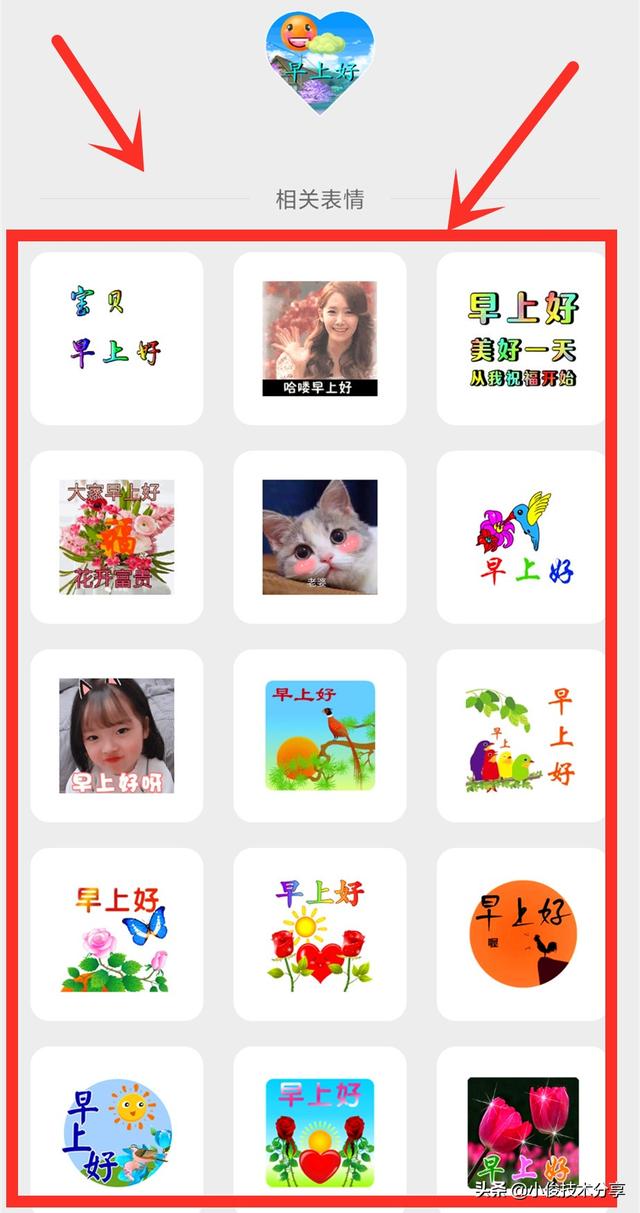The width and height of the screenshot is (640, 1213).
Task: Choose the blue-sky roses and heart sticker
Action: (x=320, y=1132)
